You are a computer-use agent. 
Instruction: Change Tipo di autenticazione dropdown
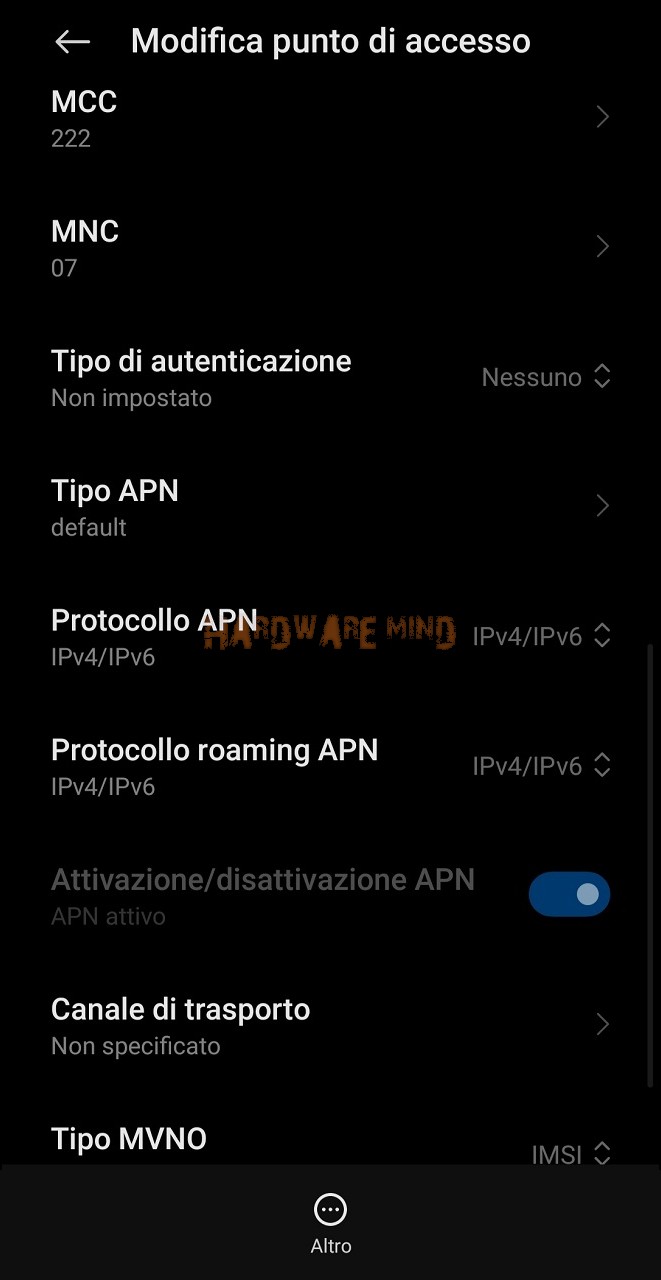pos(546,377)
